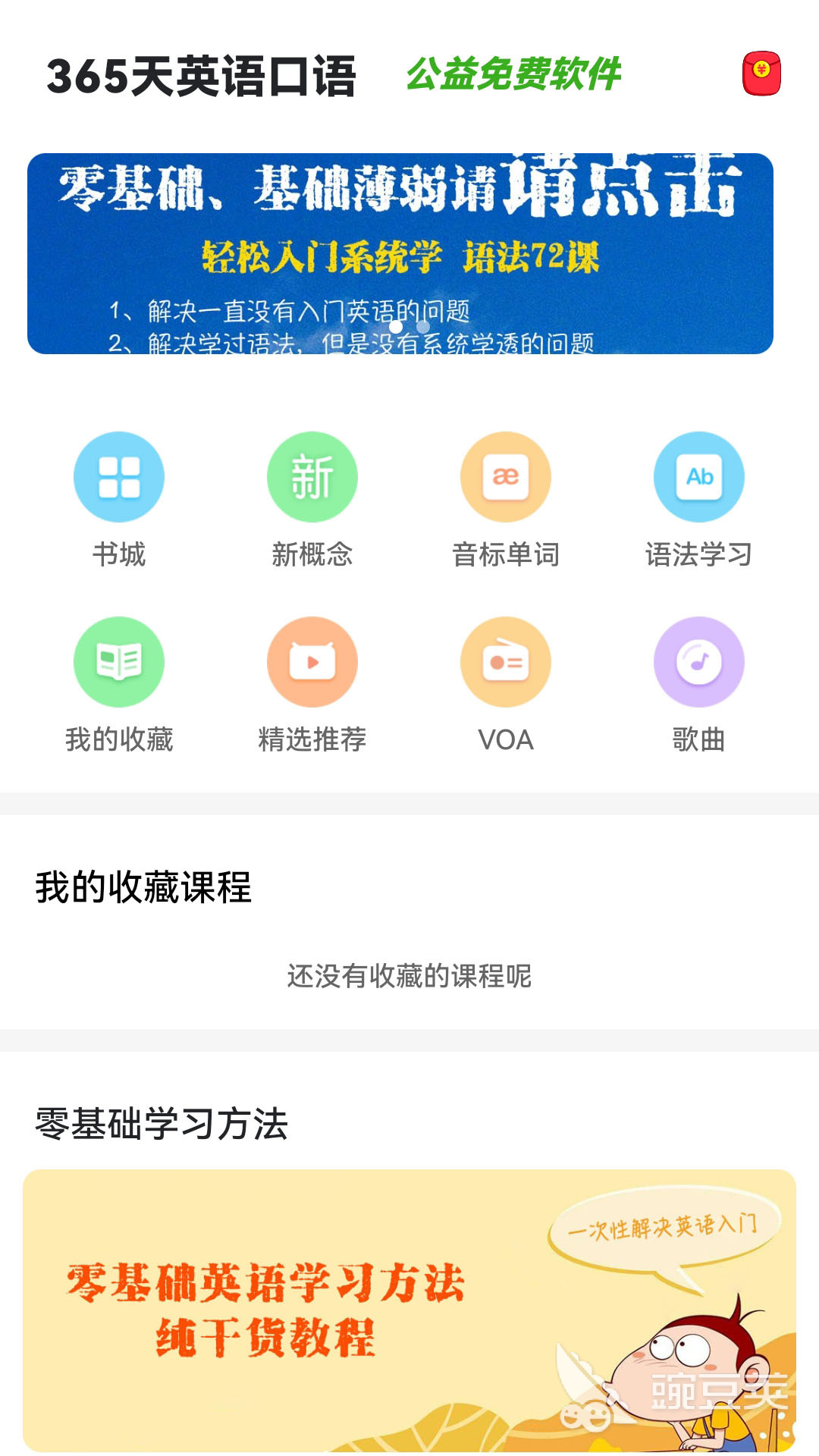Open the 语法72课 beginner banner
819x1456 pixels.
[x=400, y=253]
